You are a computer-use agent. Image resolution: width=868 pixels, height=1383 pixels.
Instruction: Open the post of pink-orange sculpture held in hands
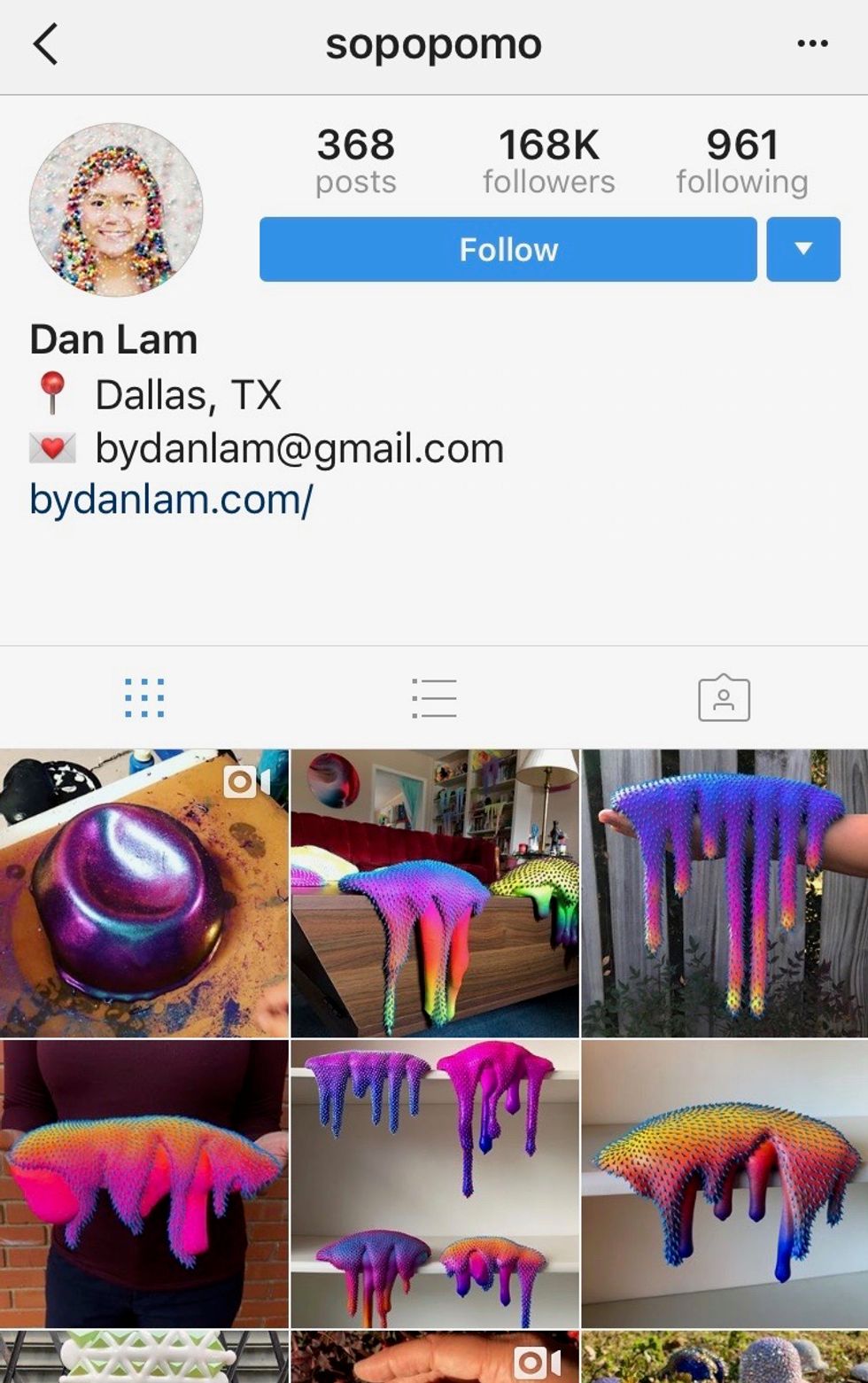click(143, 1183)
